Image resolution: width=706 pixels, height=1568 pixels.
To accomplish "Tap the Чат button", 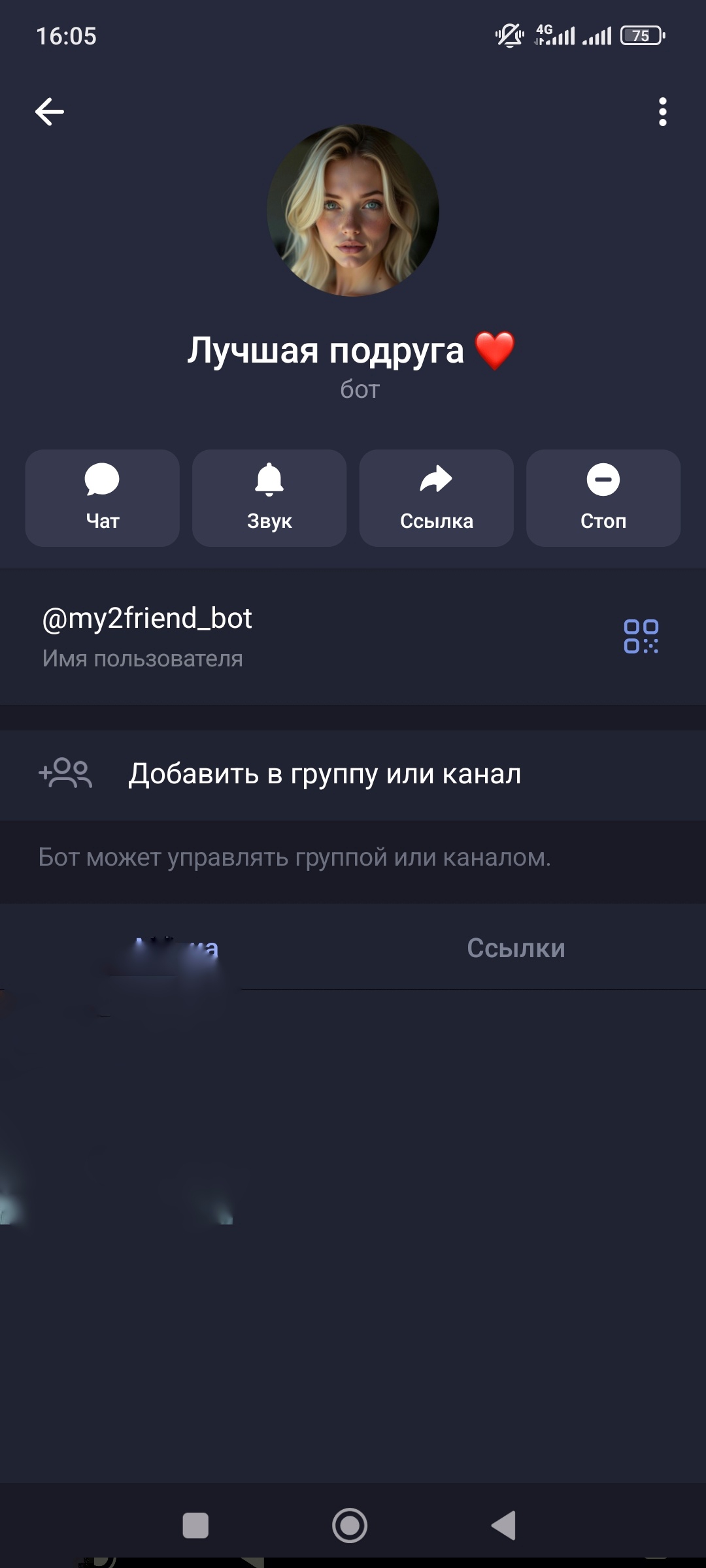I will 103,498.
